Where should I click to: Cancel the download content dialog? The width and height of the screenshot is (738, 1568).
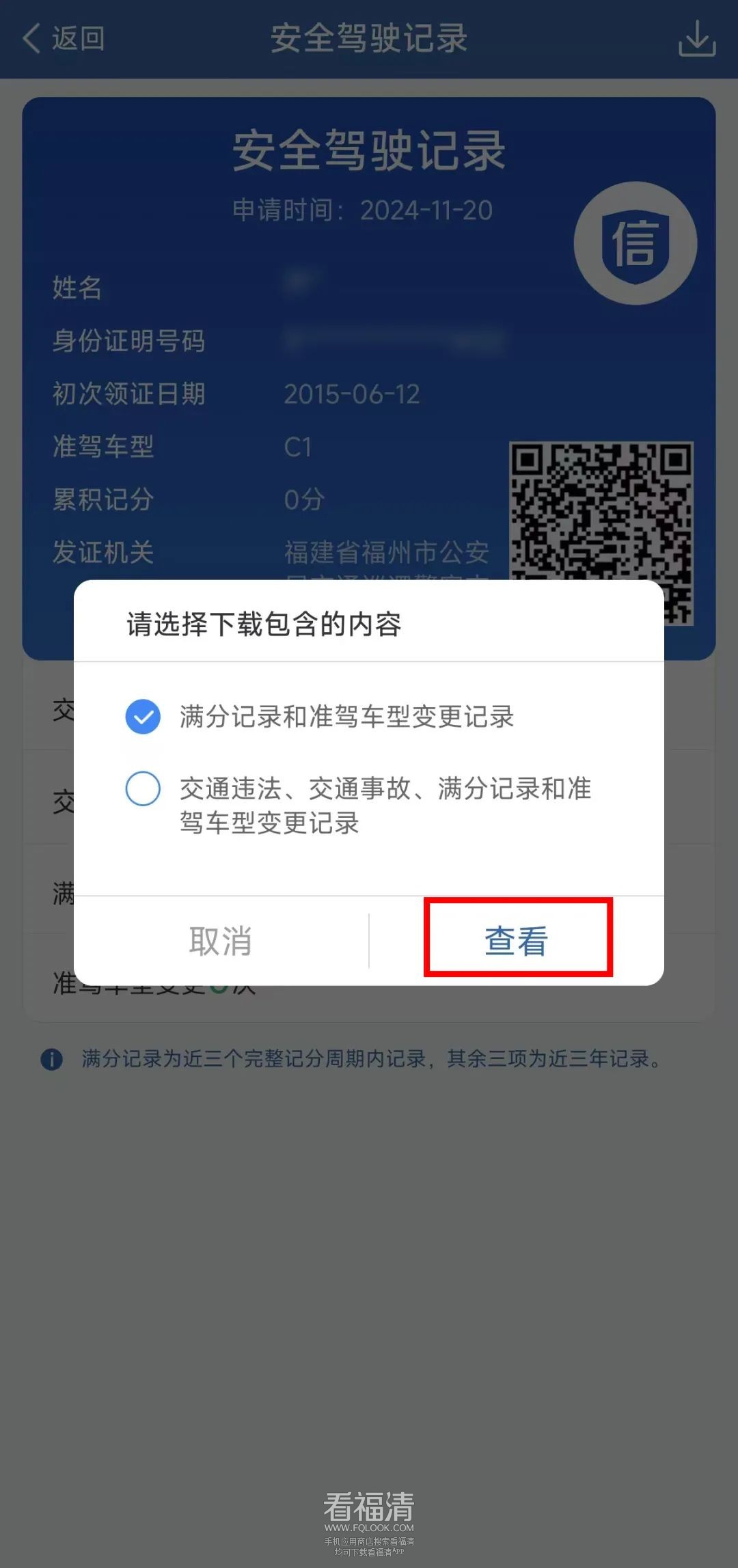(220, 941)
